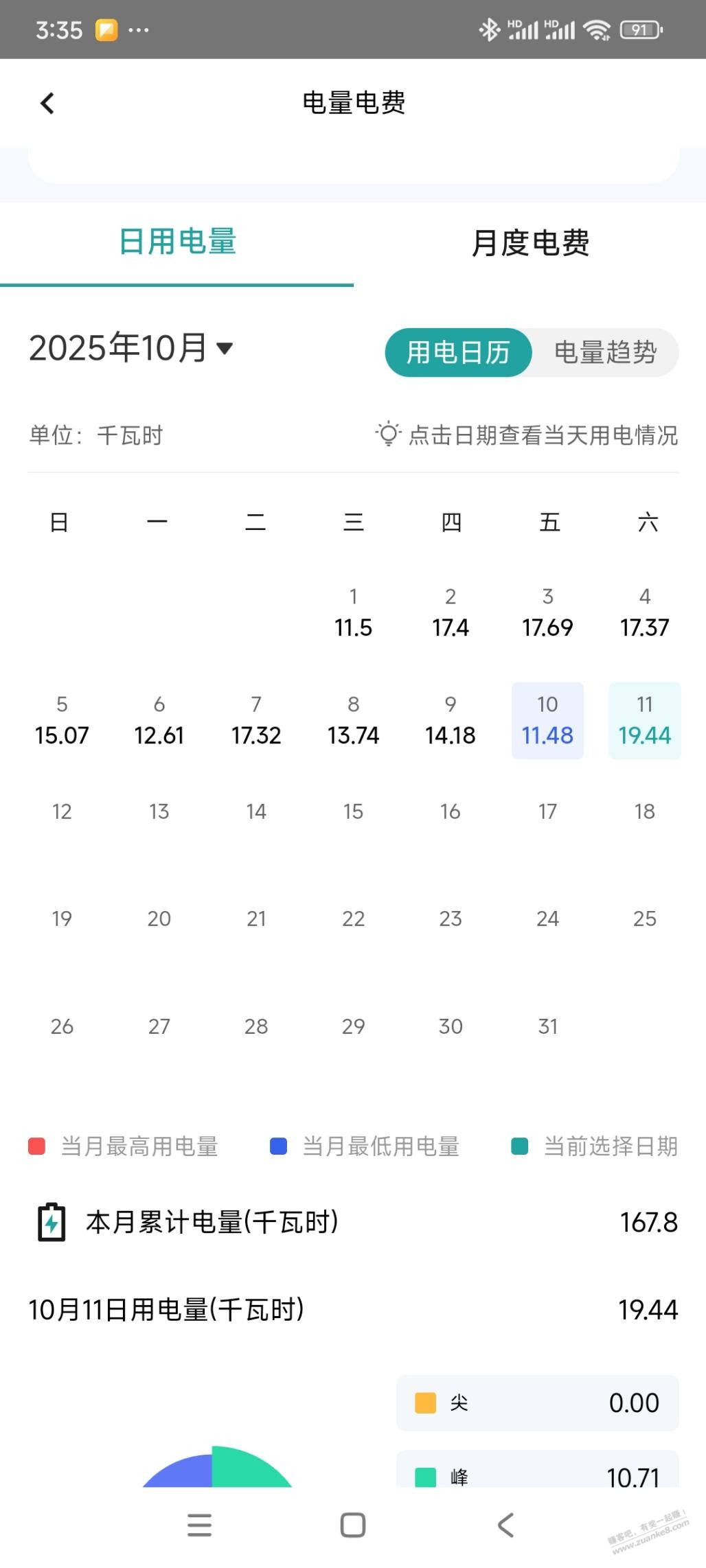Select October 3 with 17.69 usage
This screenshot has height=1568, width=706.
tap(547, 612)
